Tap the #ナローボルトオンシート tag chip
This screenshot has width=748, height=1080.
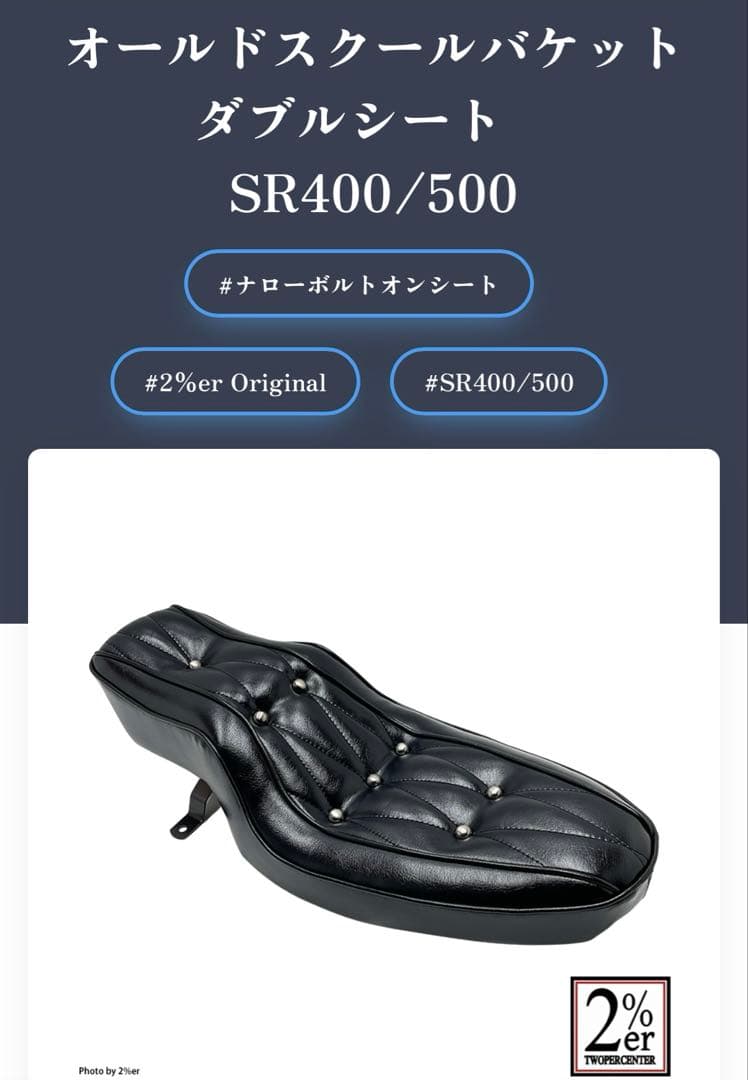coord(358,284)
